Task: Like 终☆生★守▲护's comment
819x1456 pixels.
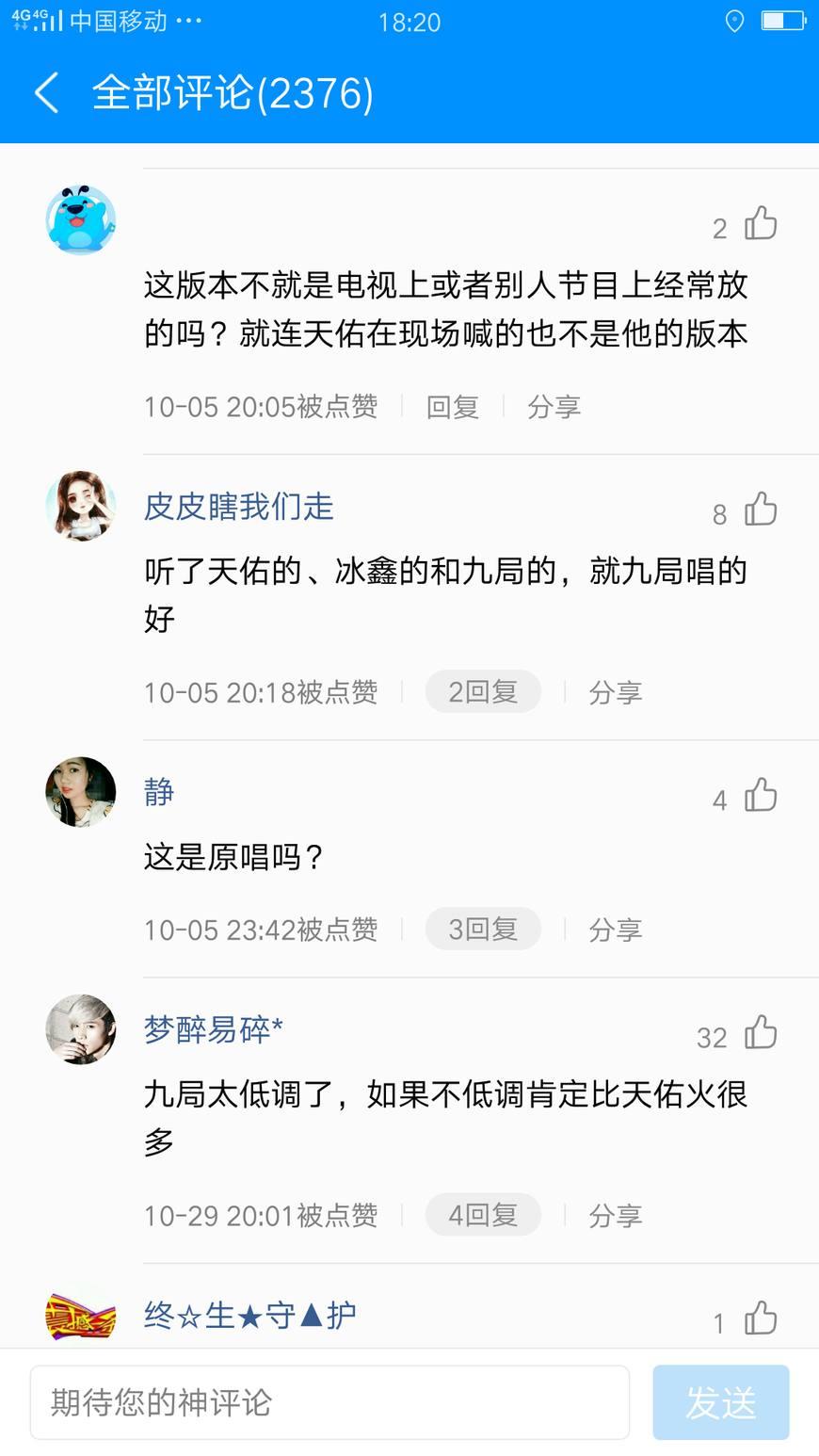Action: pos(761,1318)
